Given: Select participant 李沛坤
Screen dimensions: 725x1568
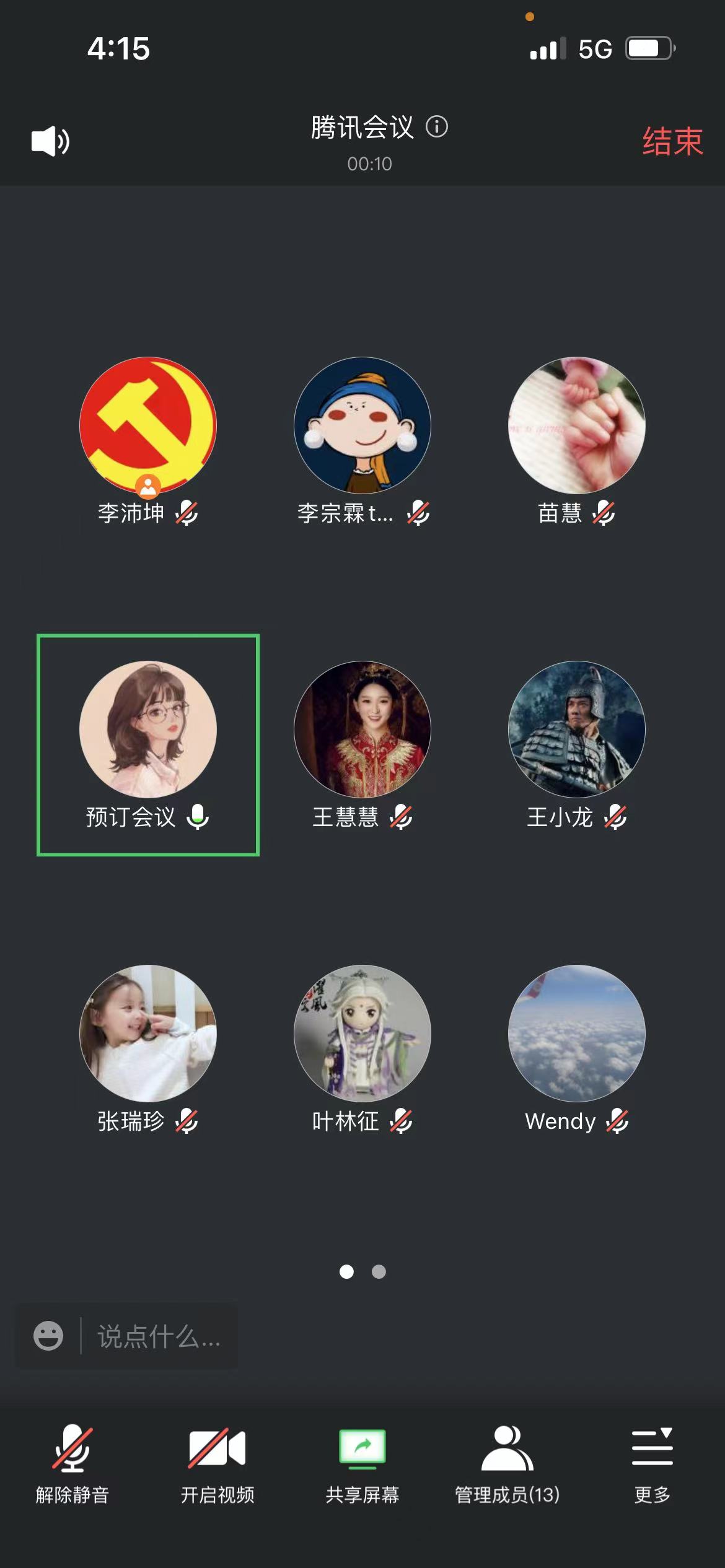Looking at the screenshot, I should point(148,425).
